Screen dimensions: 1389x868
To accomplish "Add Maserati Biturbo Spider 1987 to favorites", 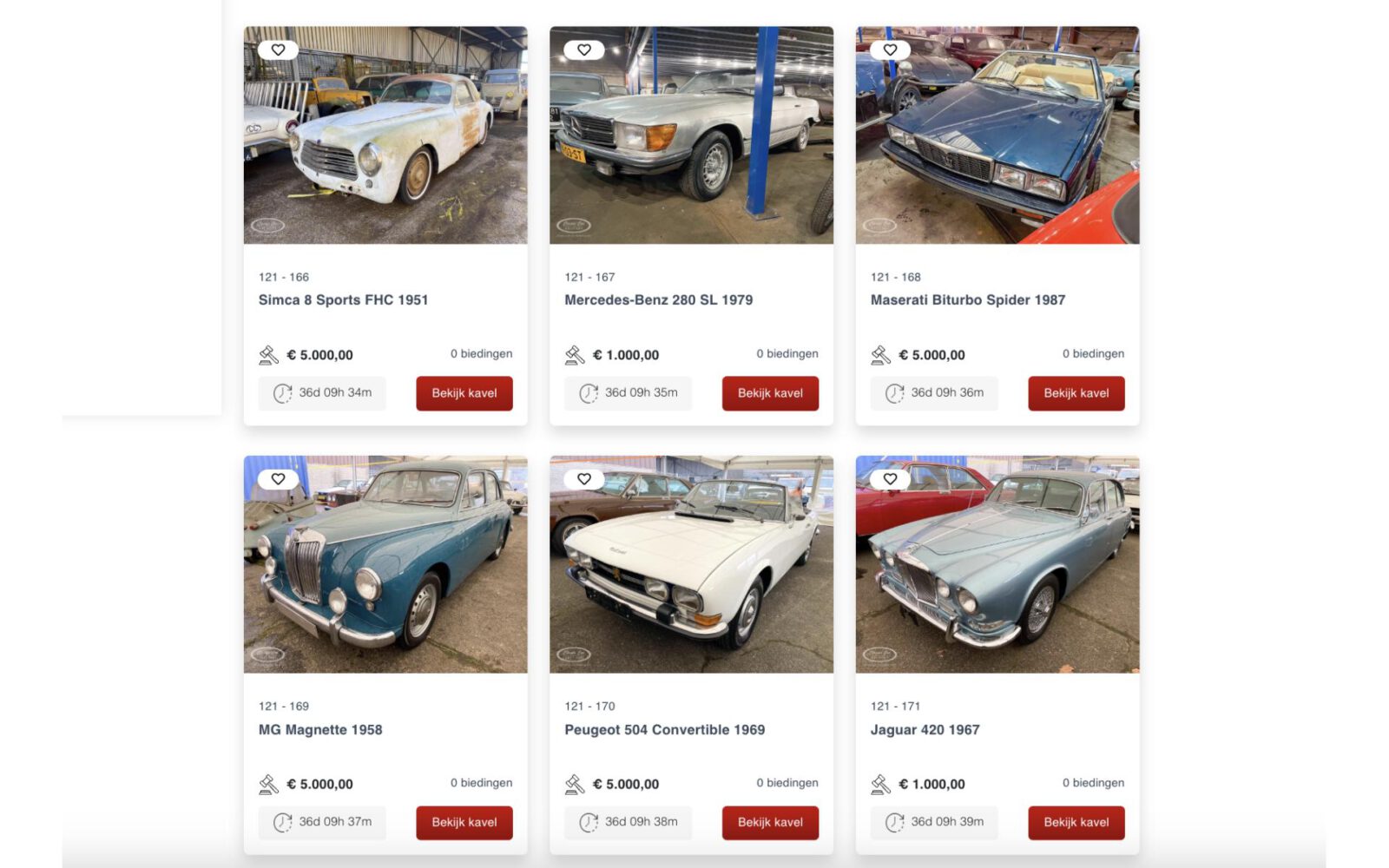I will click(x=890, y=50).
